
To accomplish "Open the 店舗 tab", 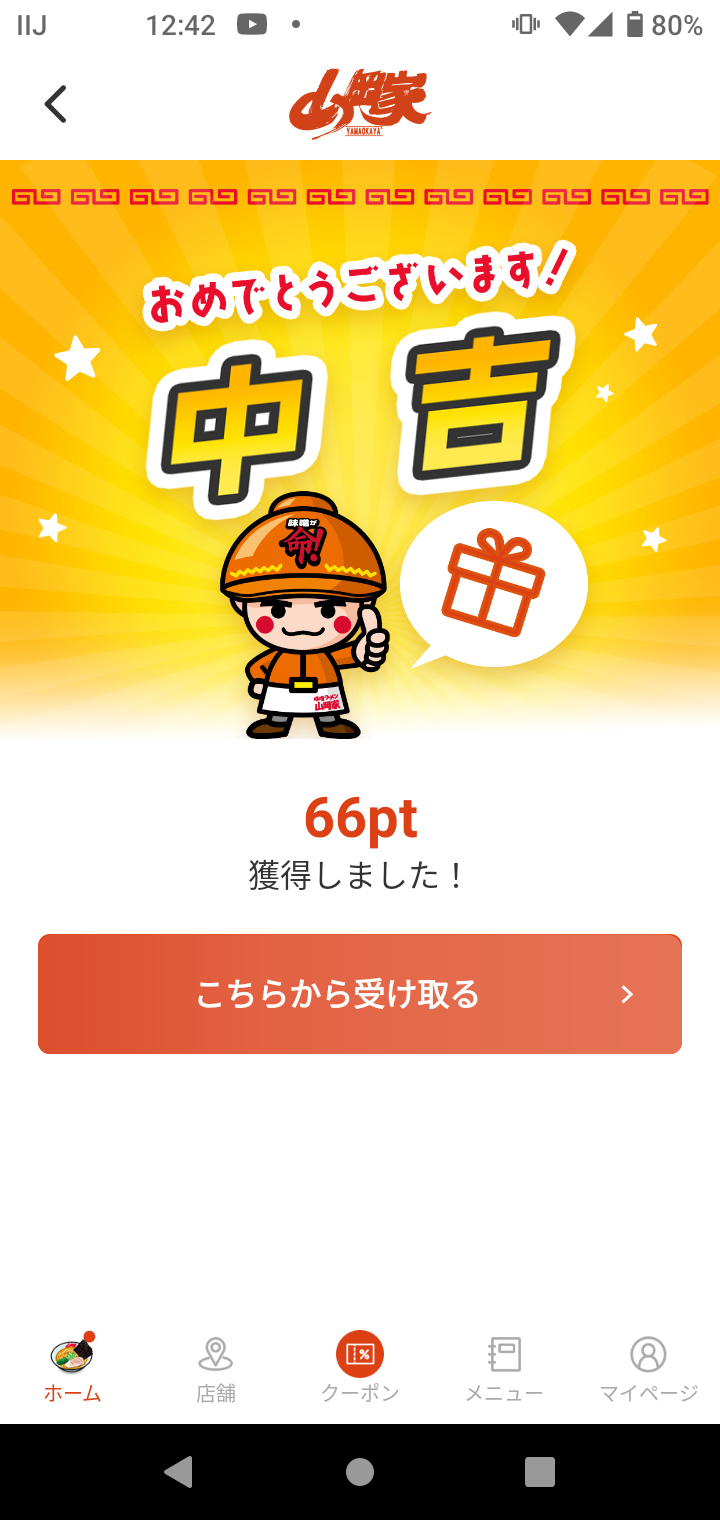I will click(216, 1368).
